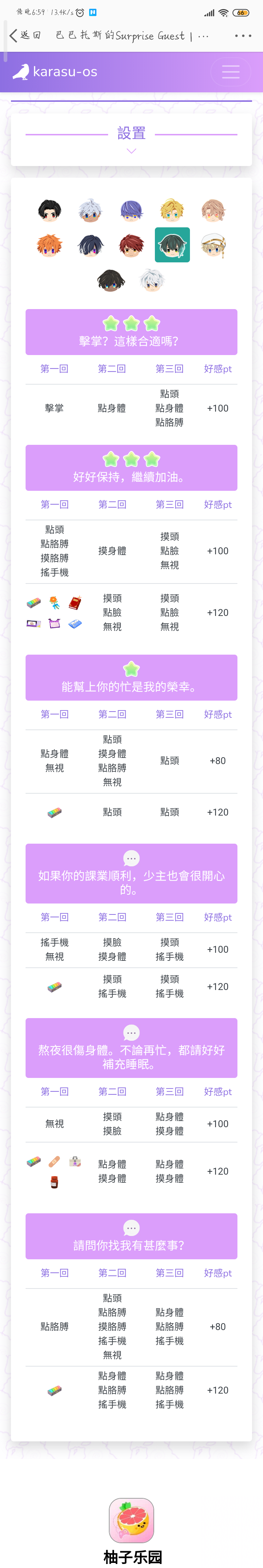This screenshot has width=263, height=1568.
Task: Open the 柚子乐园 app icon
Action: (131, 1521)
